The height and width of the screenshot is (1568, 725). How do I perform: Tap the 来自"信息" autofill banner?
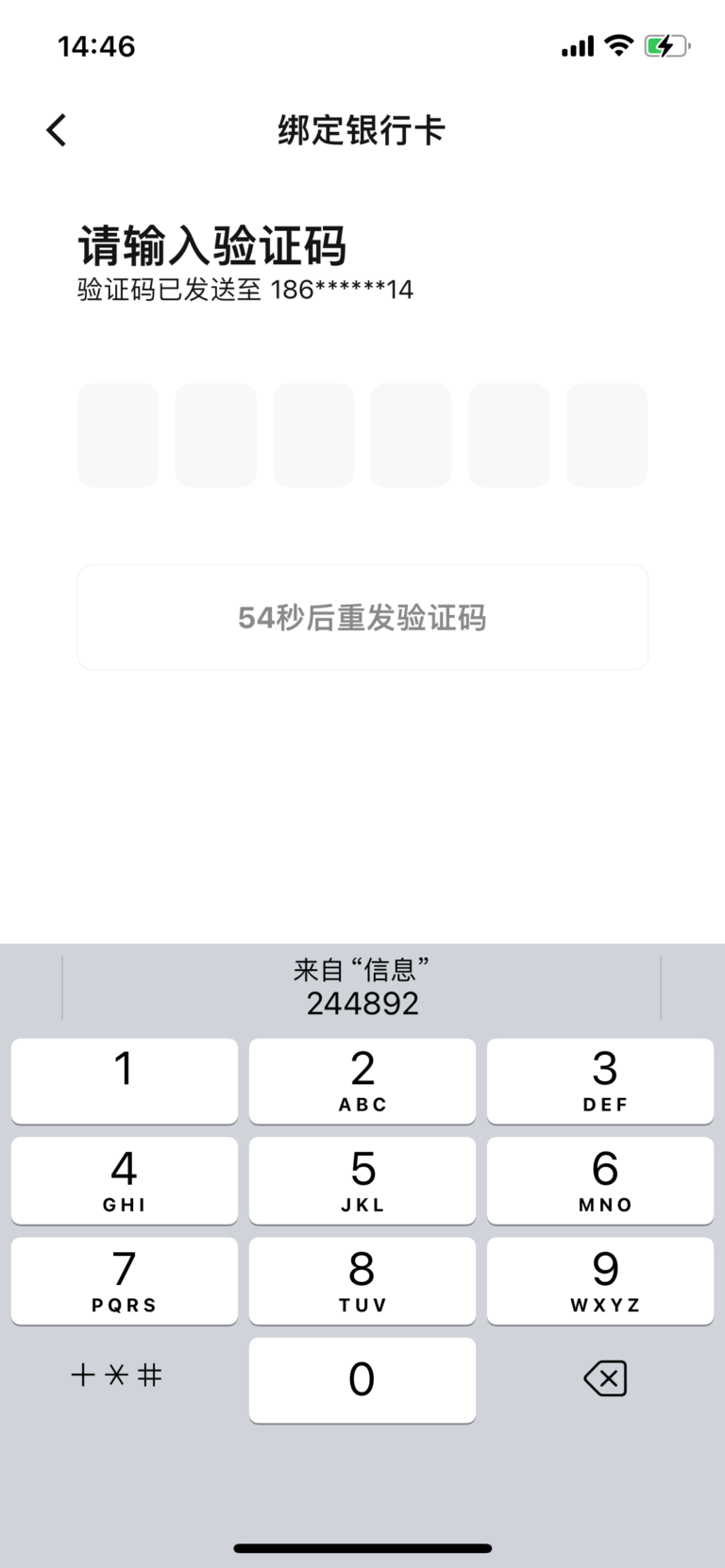[x=362, y=970]
